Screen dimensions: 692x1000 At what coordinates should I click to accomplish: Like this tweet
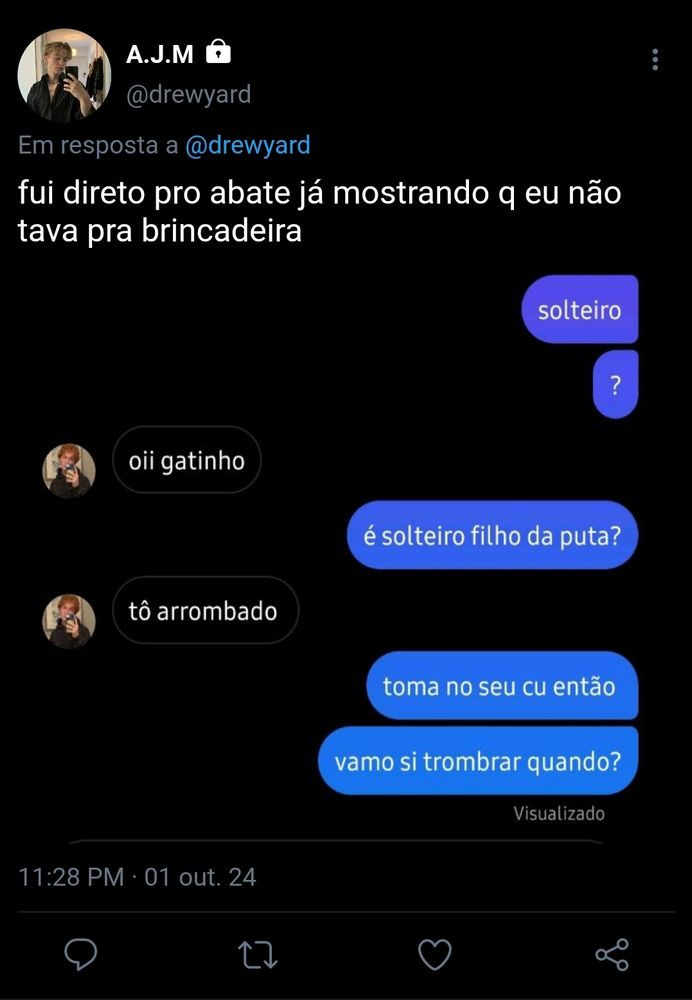click(435, 955)
